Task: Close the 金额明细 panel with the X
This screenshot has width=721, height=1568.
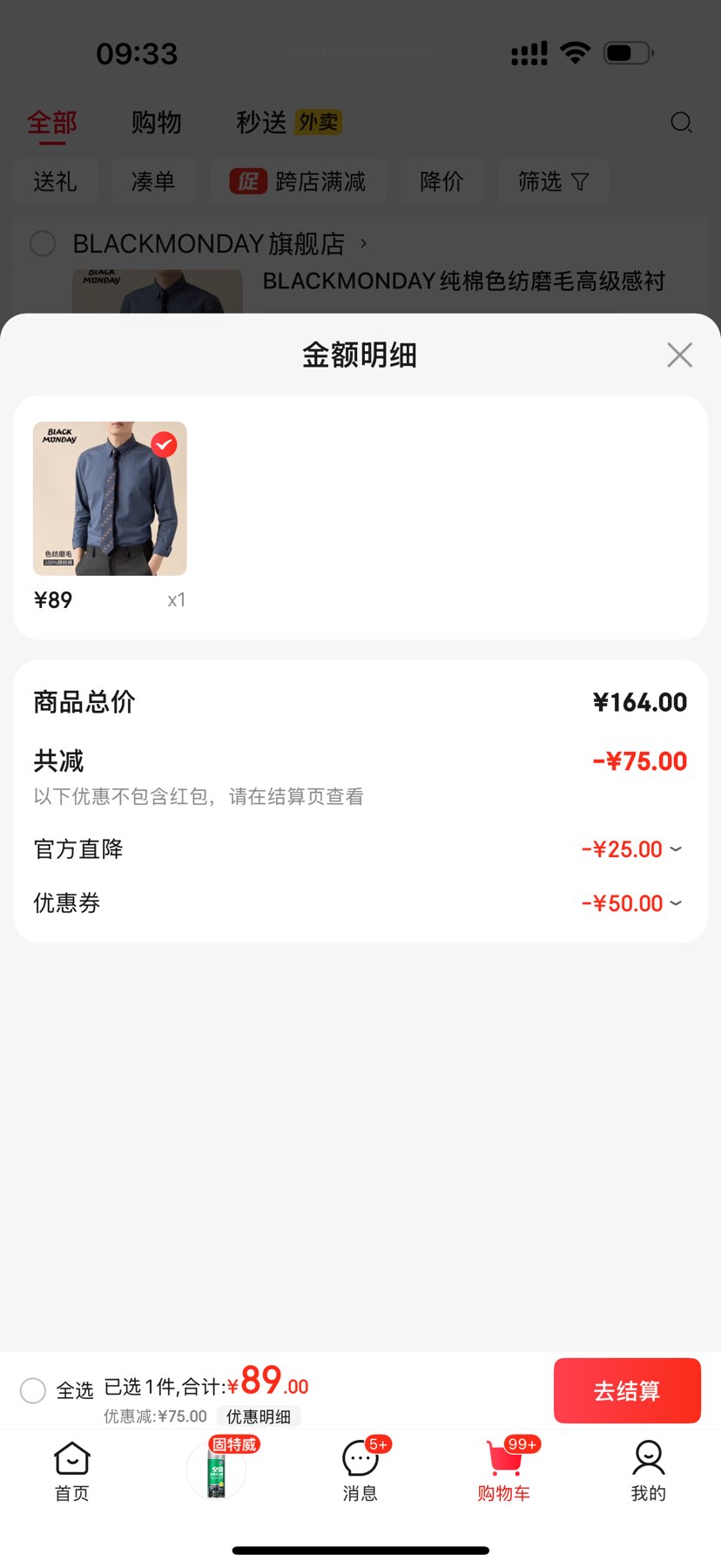Action: [679, 355]
